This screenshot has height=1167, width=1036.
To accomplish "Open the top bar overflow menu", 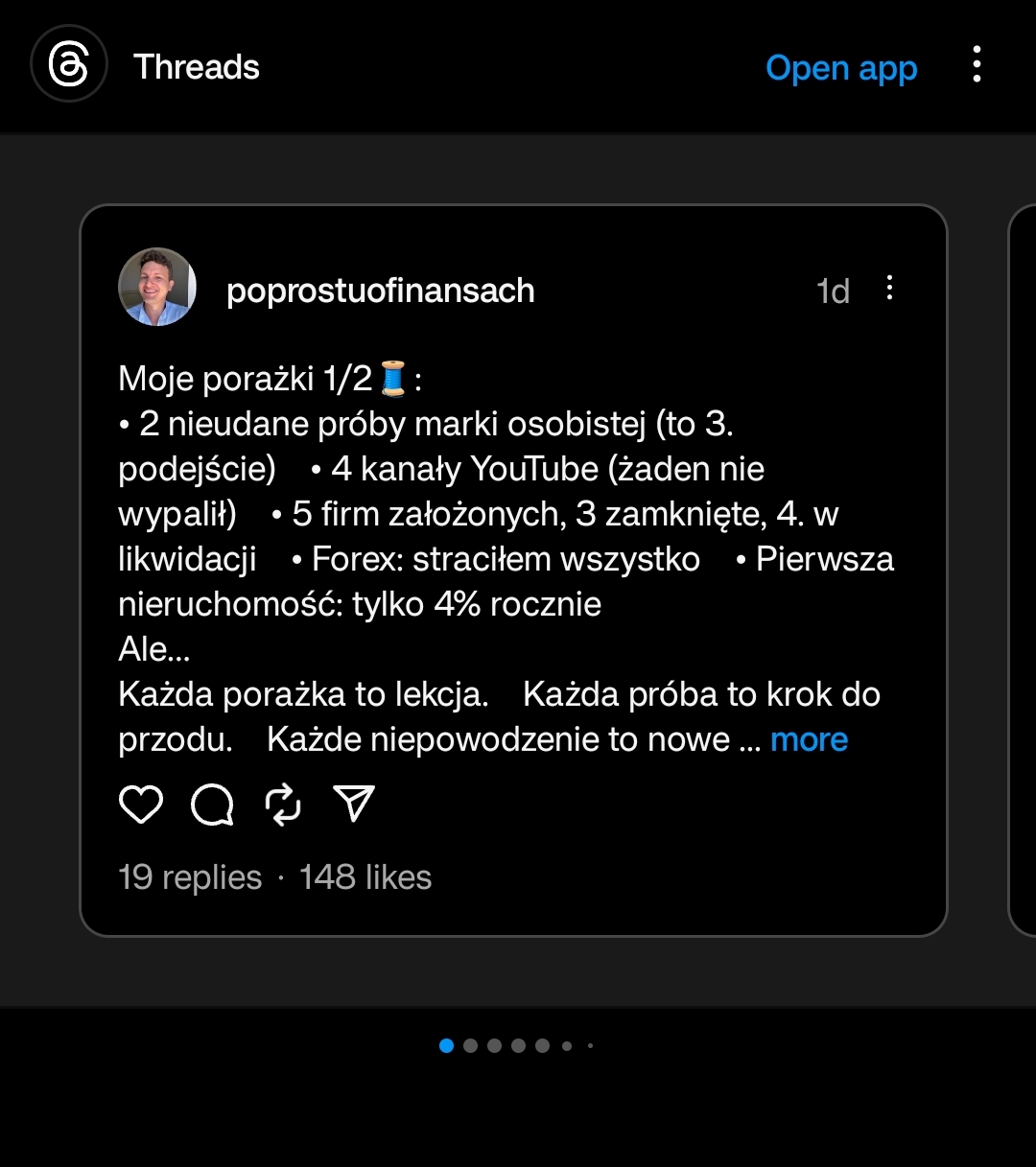I will coord(977,65).
